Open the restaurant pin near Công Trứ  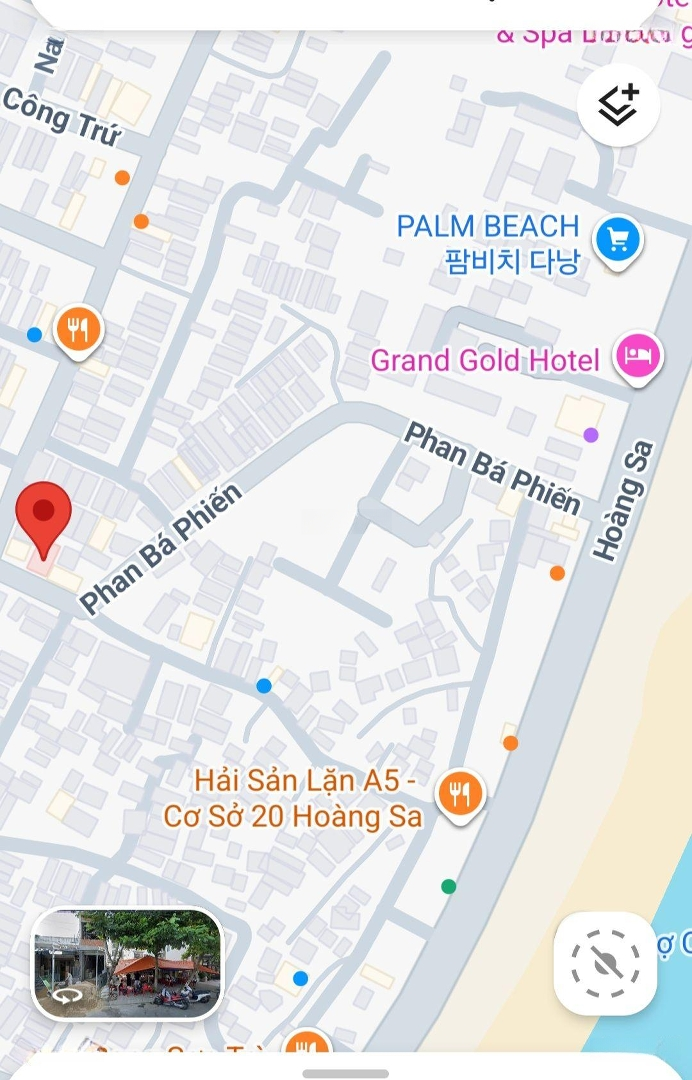(78, 329)
